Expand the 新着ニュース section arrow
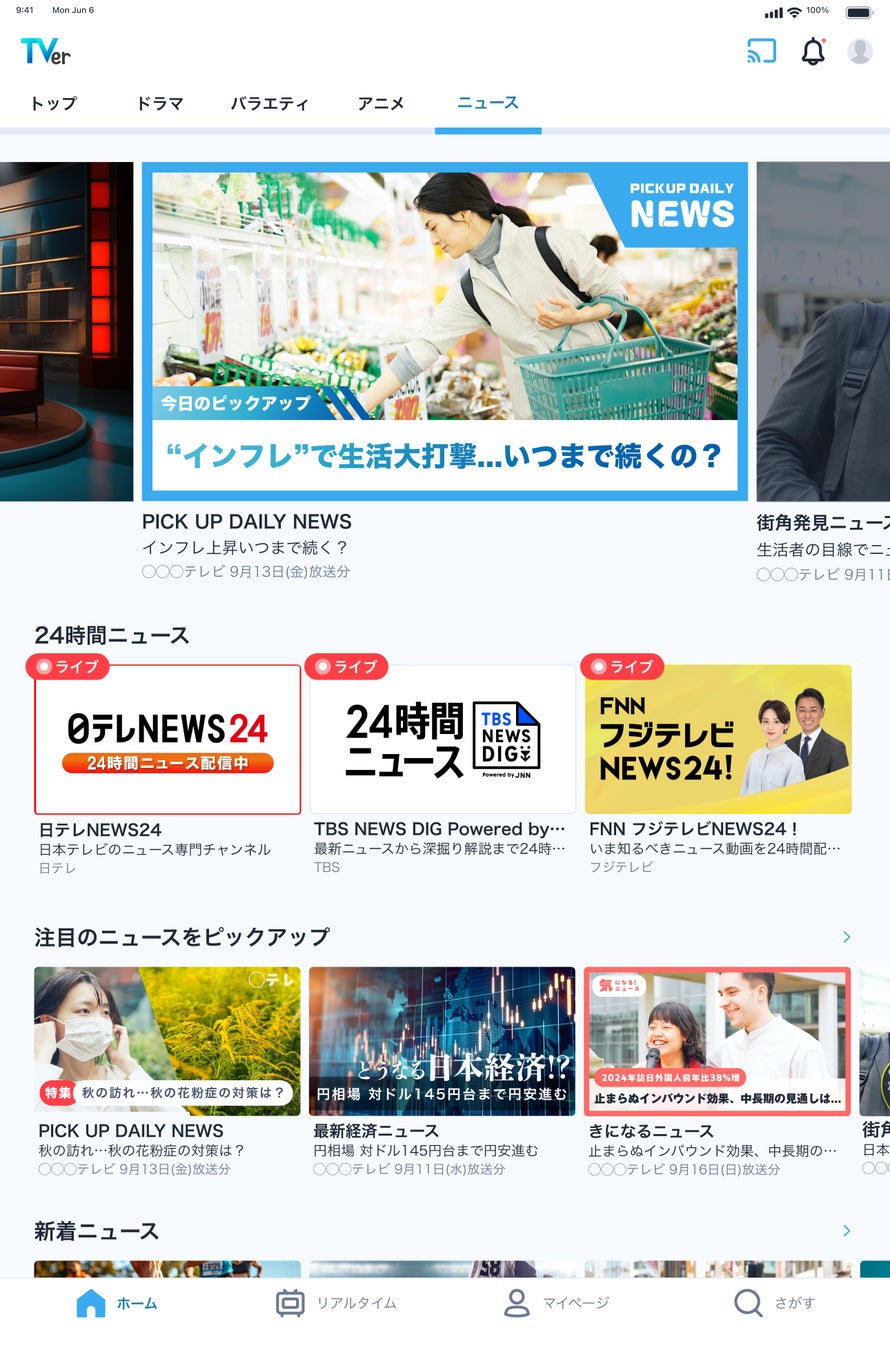 click(846, 1231)
